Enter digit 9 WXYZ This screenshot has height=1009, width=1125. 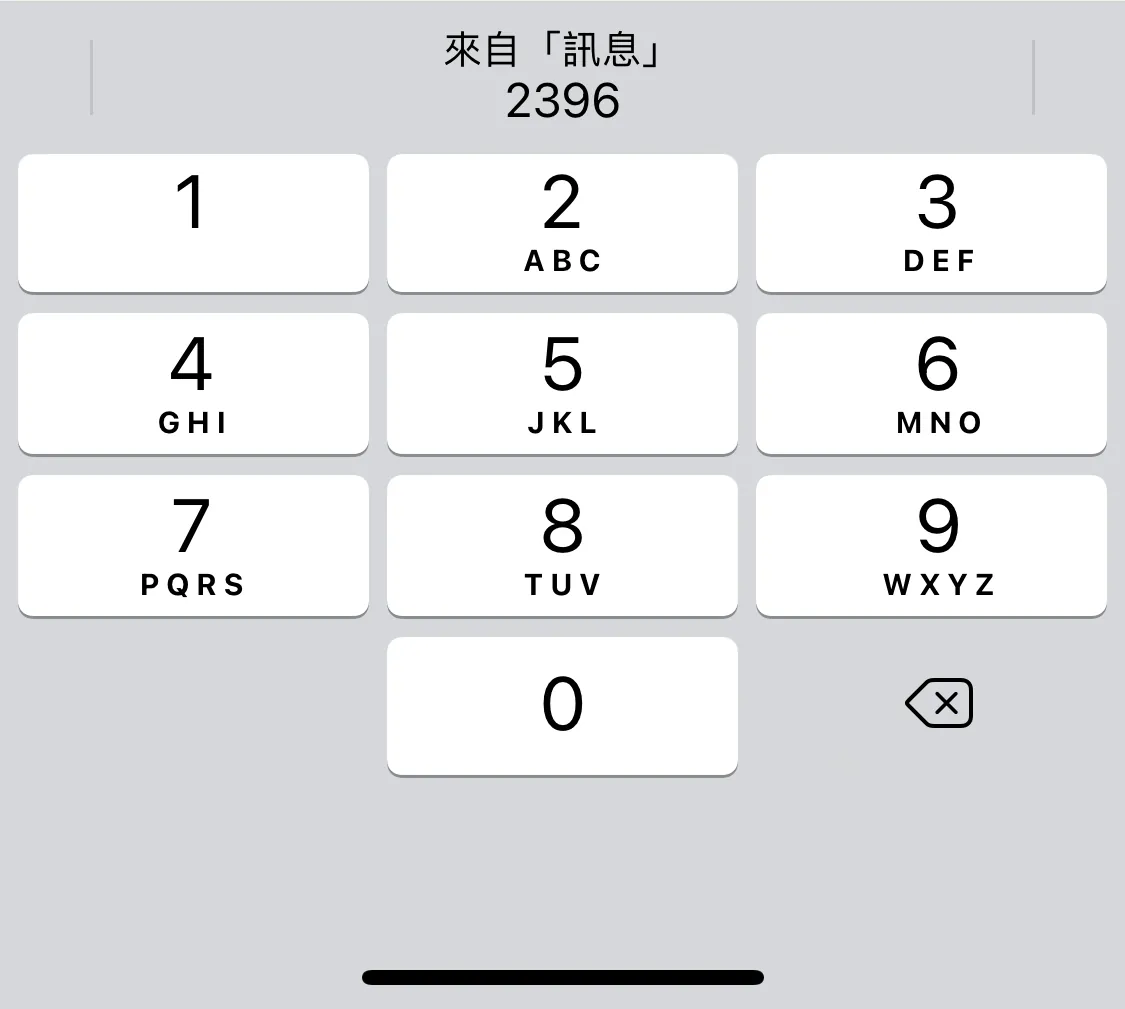[931, 545]
